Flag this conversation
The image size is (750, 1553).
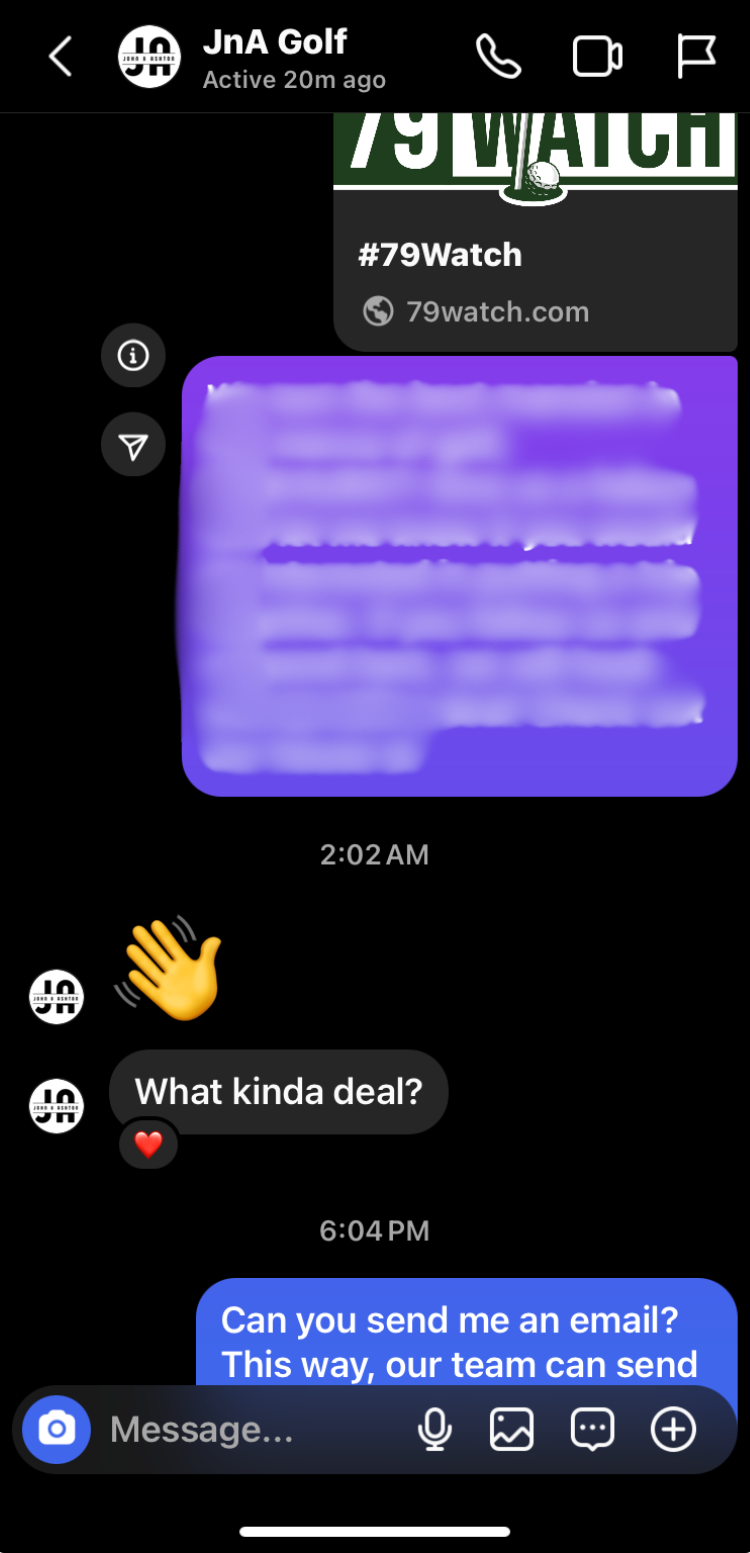pyautogui.click(x=696, y=57)
